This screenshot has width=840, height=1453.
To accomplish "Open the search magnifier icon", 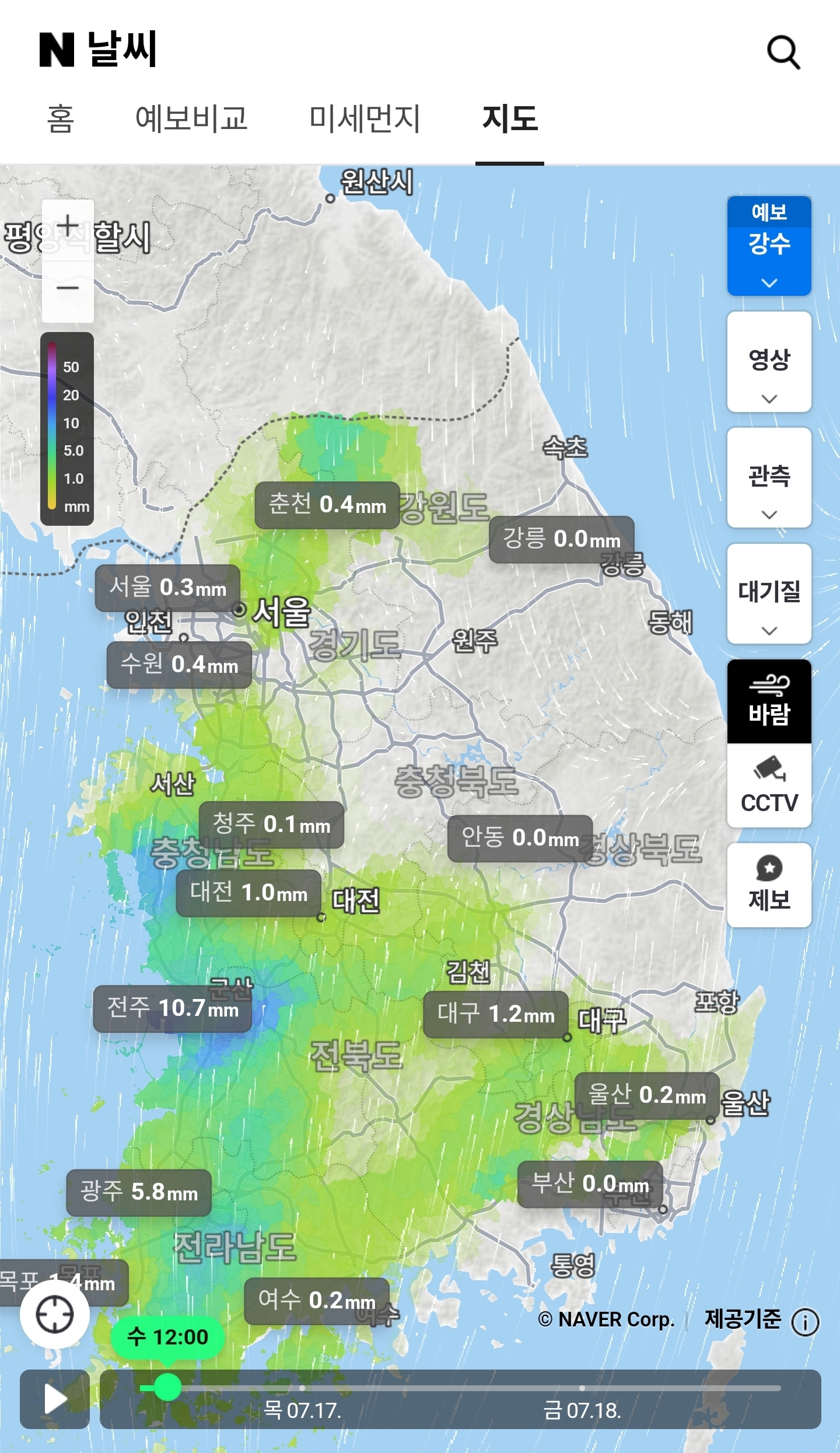I will coord(783,53).
